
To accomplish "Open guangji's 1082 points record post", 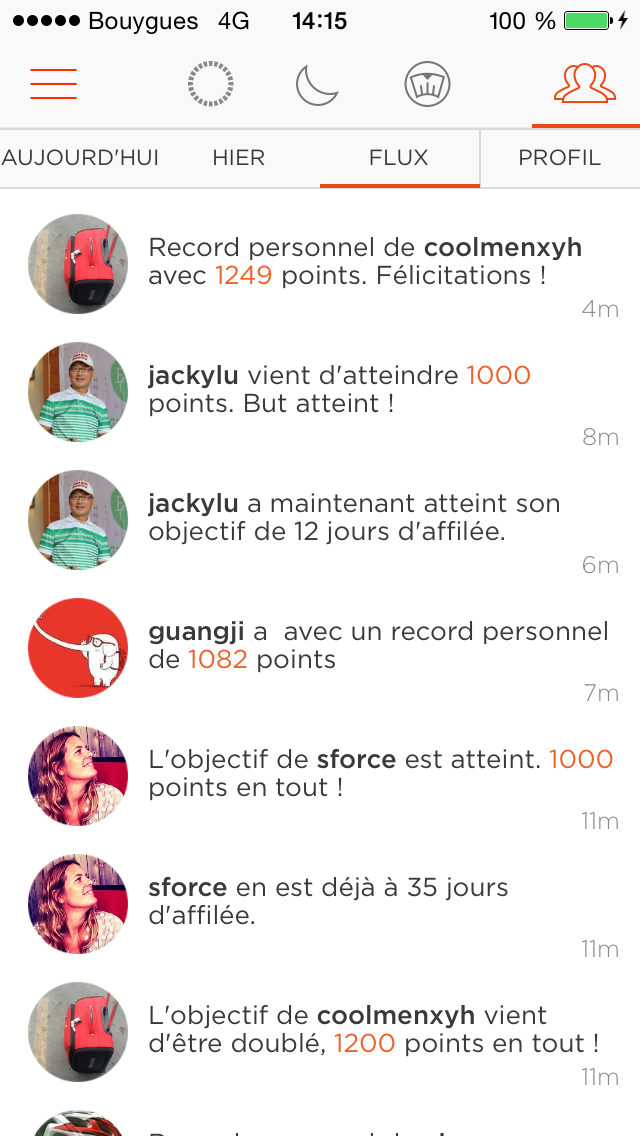I will [x=378, y=646].
